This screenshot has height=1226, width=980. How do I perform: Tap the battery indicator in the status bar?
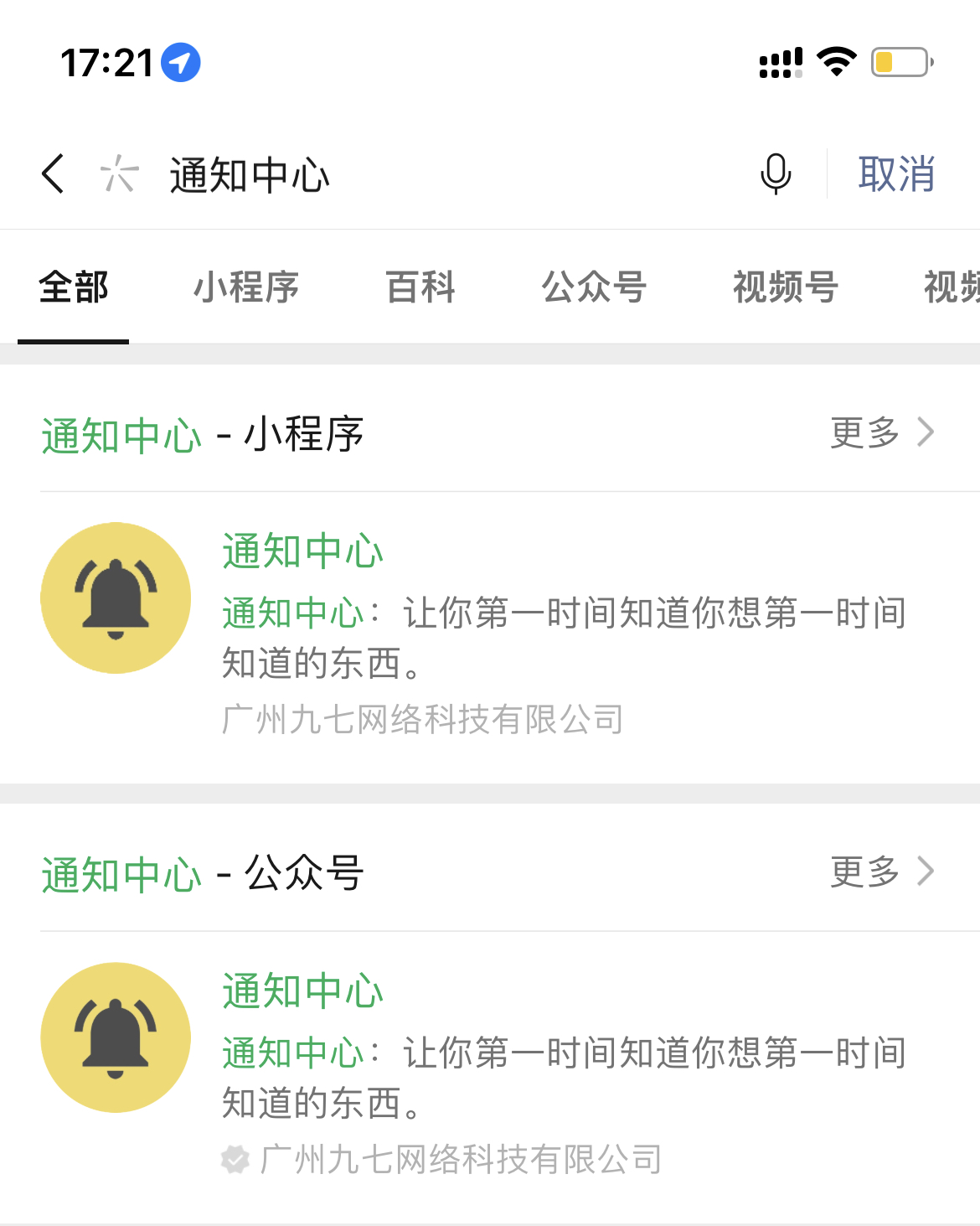[x=899, y=62]
